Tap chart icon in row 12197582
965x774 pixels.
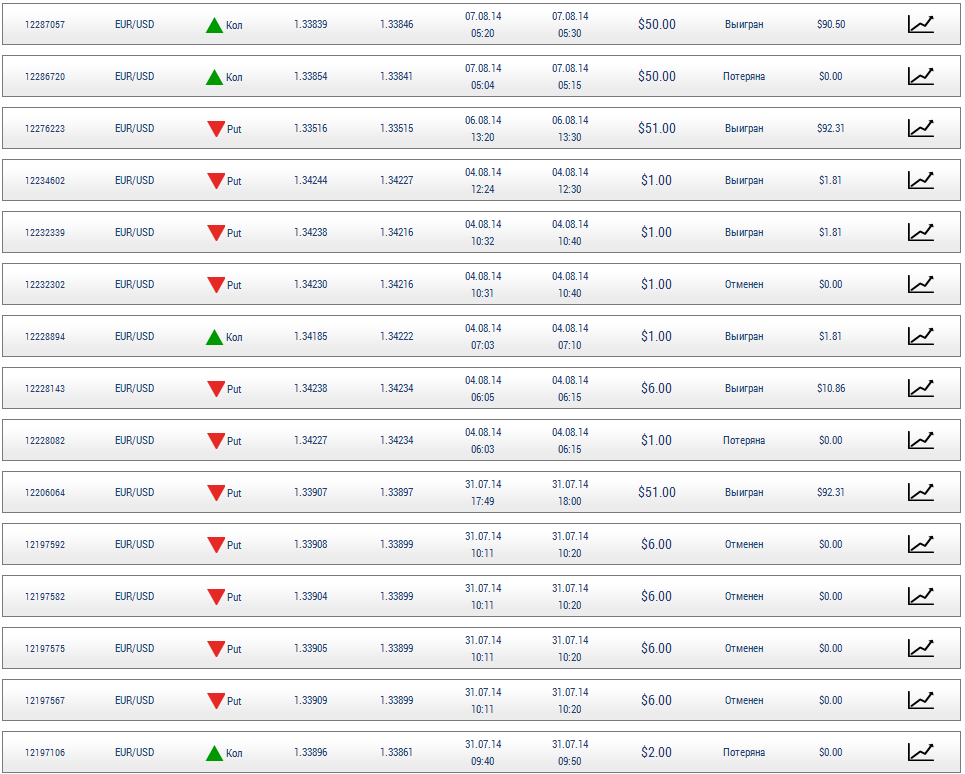coord(920,596)
